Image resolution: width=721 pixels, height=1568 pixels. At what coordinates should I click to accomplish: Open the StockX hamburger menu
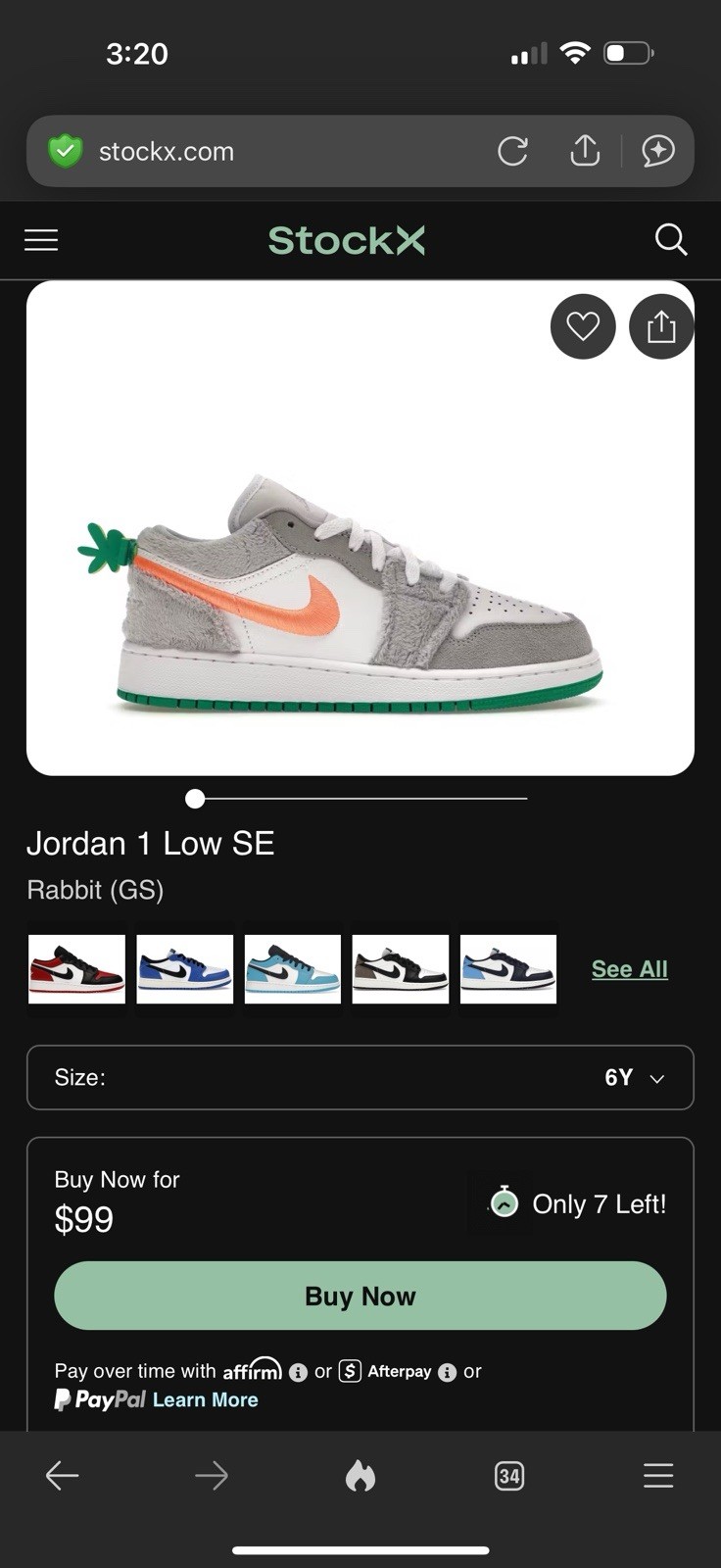coord(41,240)
